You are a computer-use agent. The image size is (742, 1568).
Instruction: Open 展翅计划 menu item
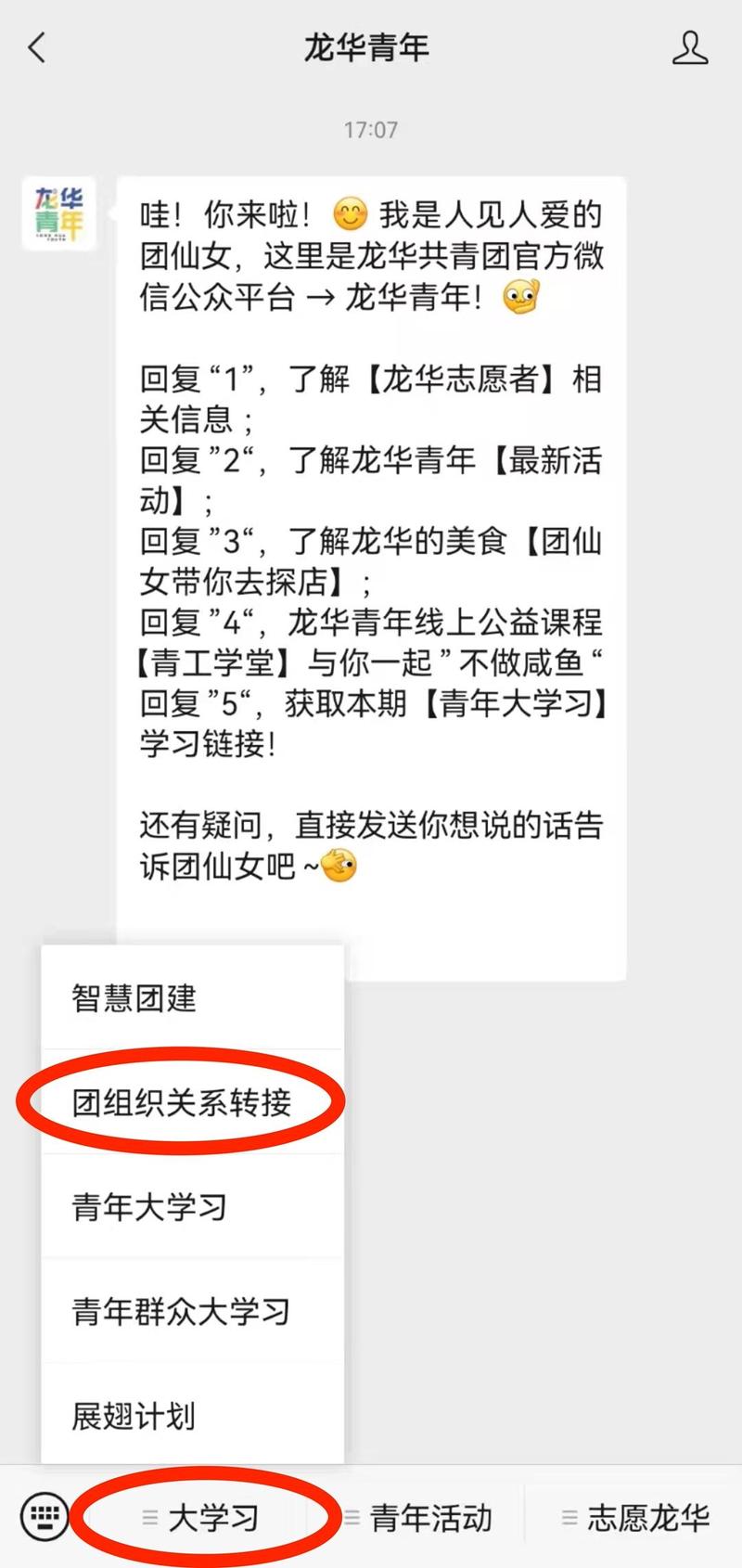(x=192, y=1416)
